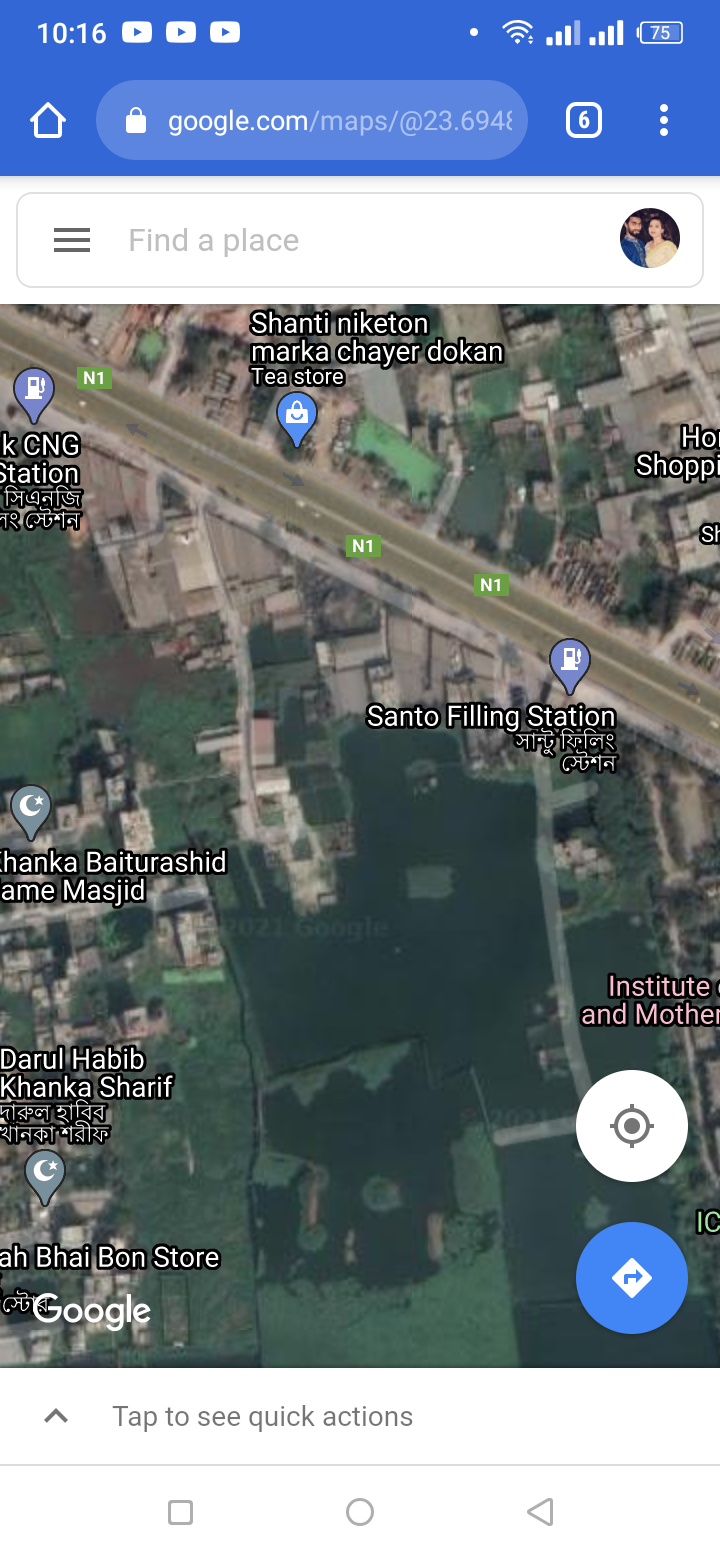Expand the quick actions panel
The image size is (720, 1560).
click(360, 1416)
